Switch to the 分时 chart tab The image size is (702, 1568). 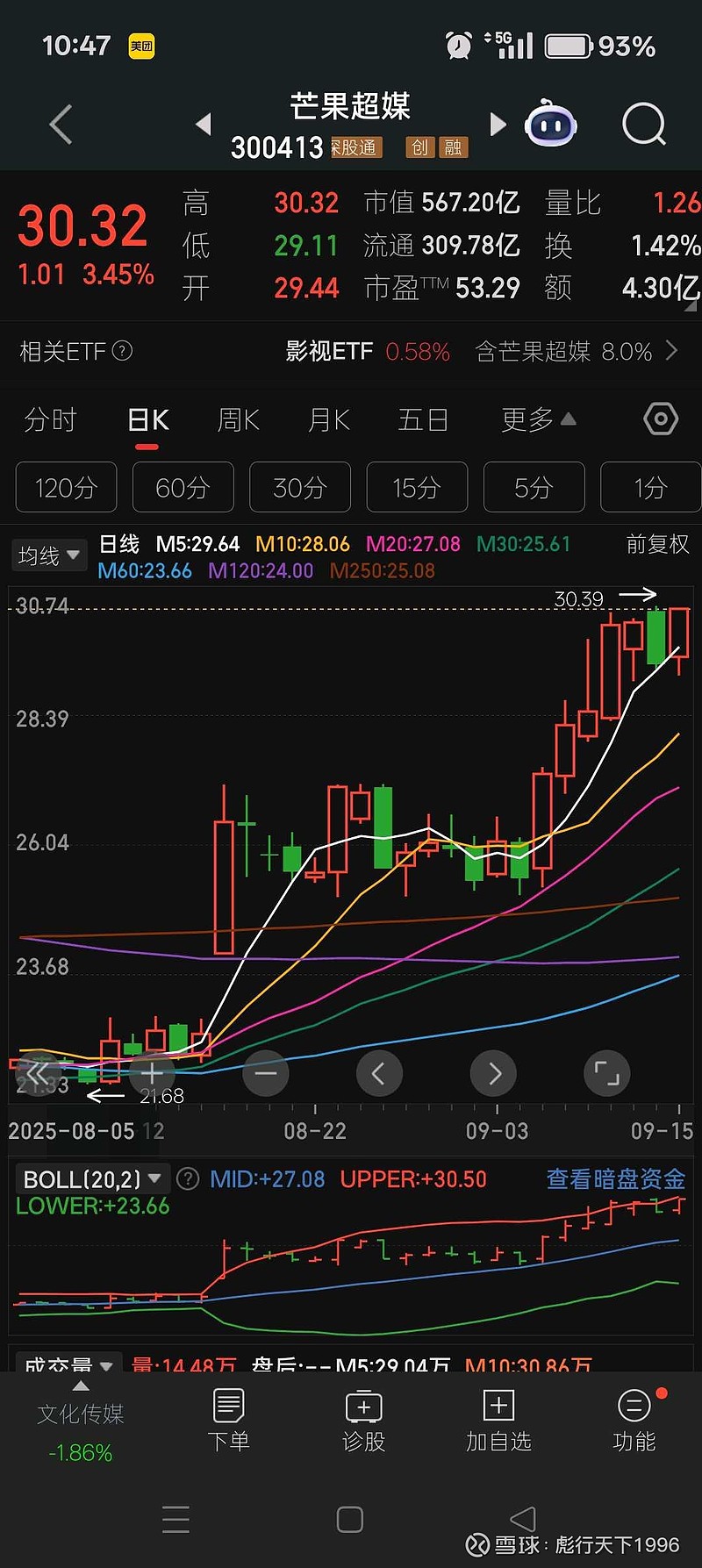tap(51, 420)
